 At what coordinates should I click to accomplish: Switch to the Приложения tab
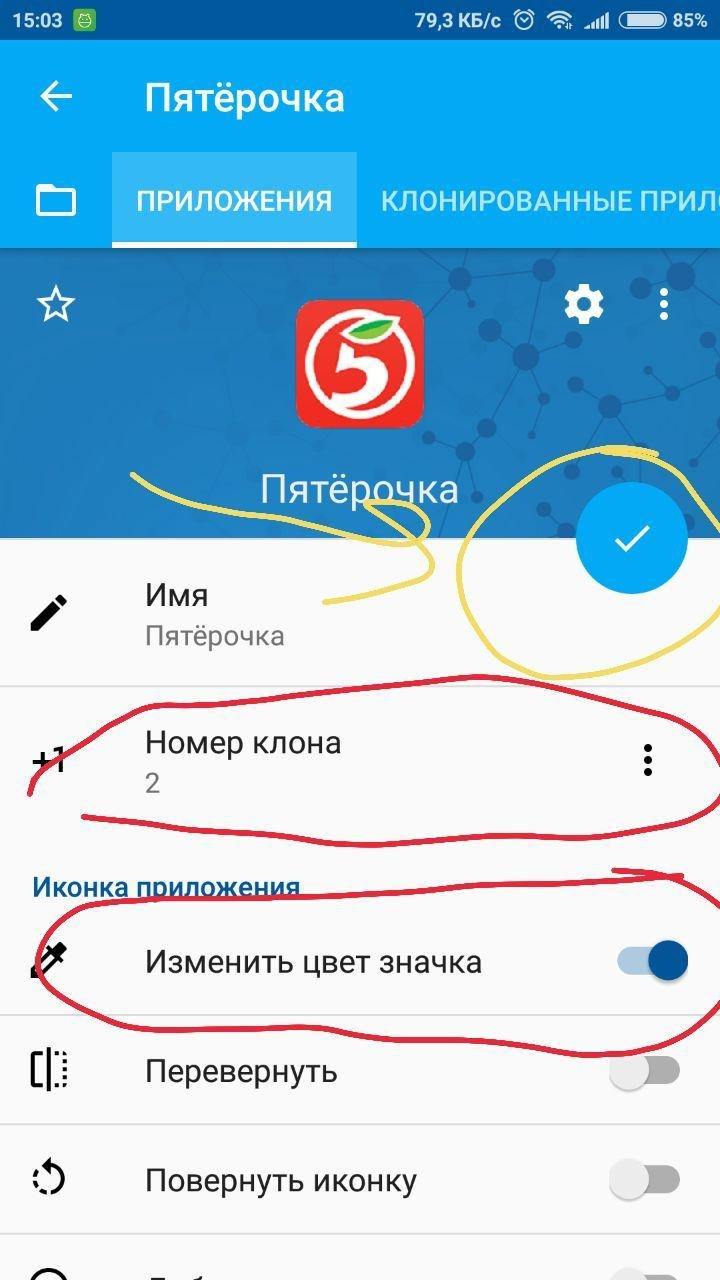click(x=234, y=200)
